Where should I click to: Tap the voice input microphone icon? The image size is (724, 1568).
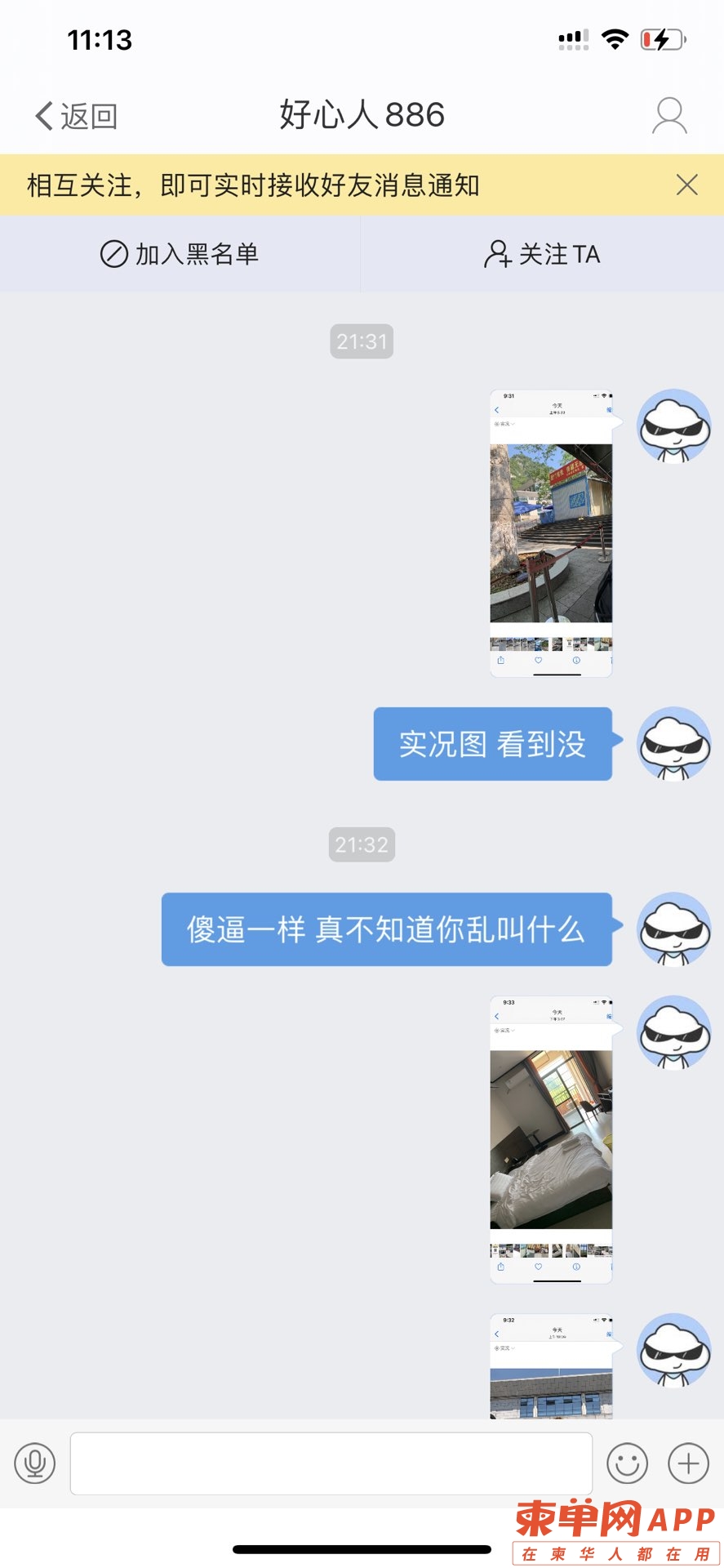click(x=35, y=1463)
